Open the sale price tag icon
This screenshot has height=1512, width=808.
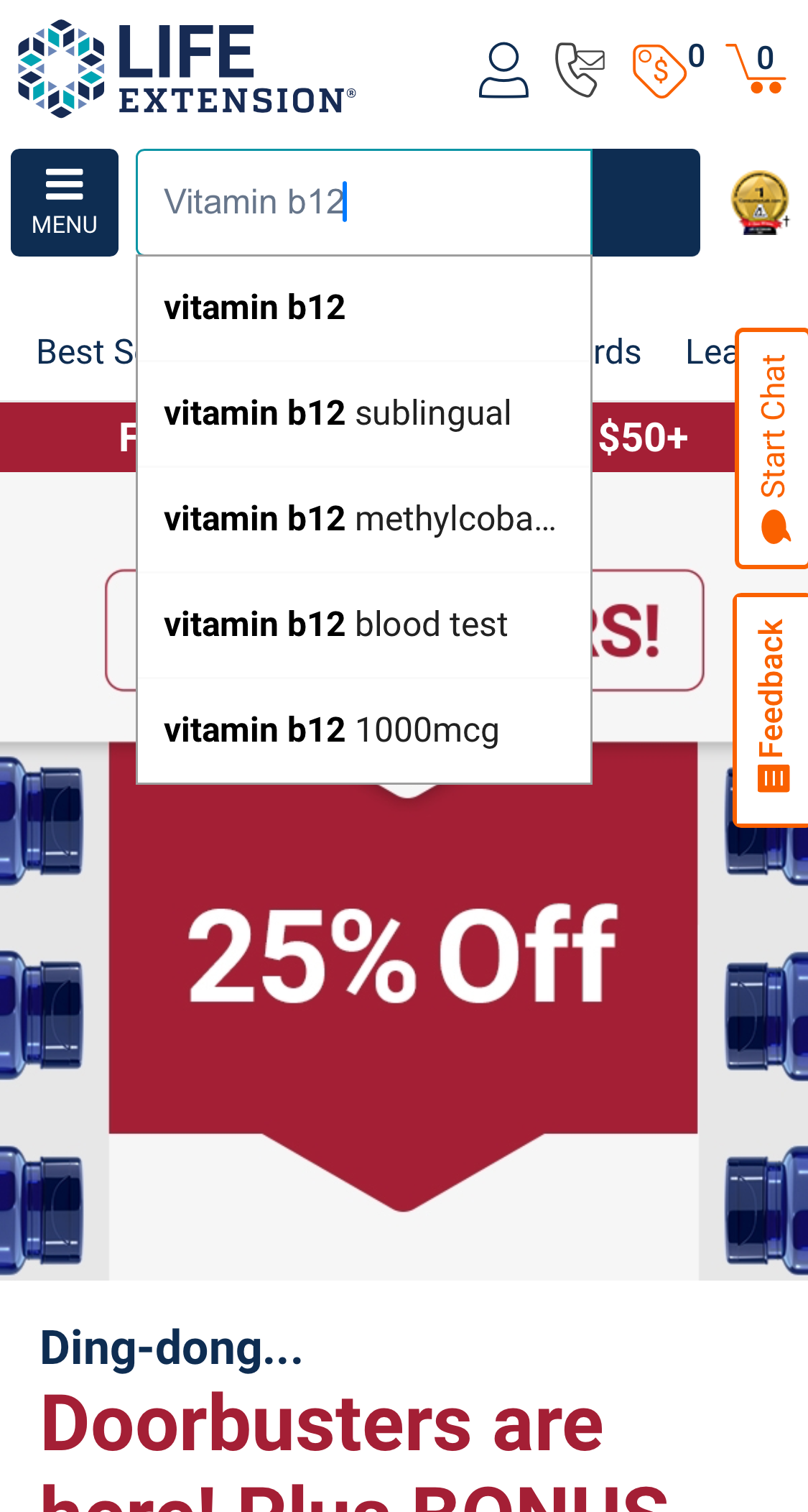[x=658, y=71]
